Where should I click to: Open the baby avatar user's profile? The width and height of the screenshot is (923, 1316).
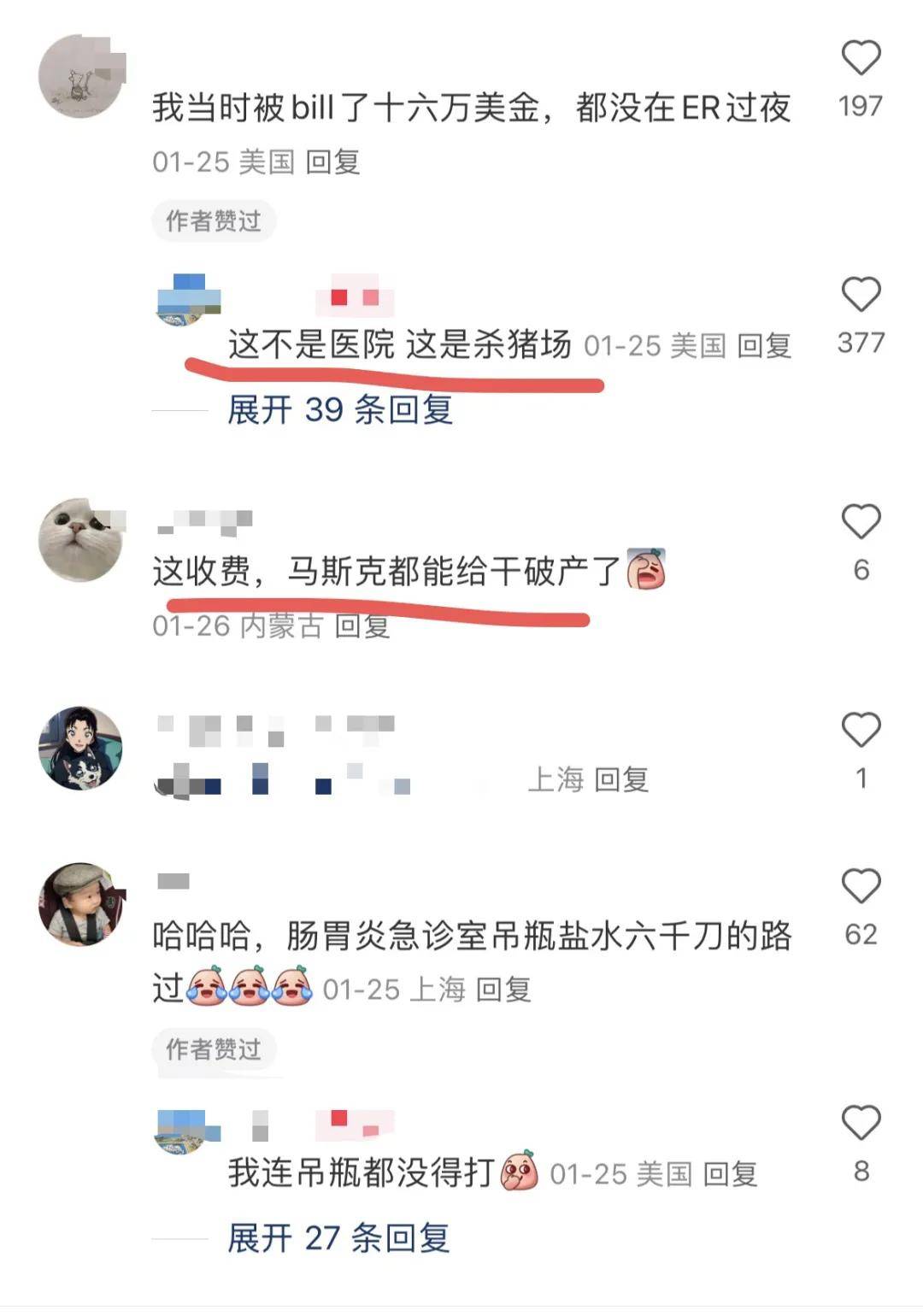pos(81,904)
